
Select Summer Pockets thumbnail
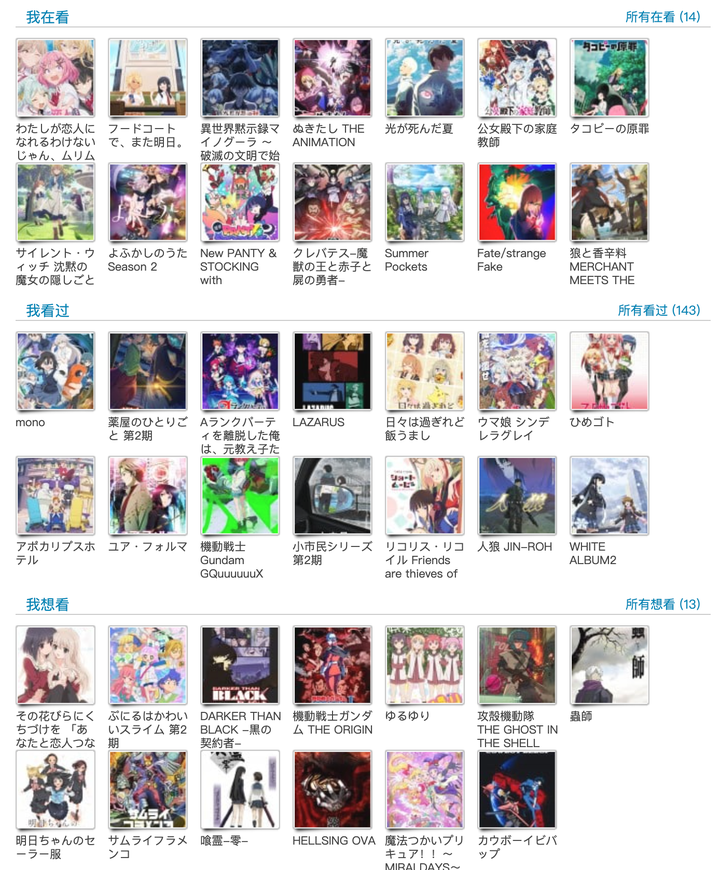[425, 203]
